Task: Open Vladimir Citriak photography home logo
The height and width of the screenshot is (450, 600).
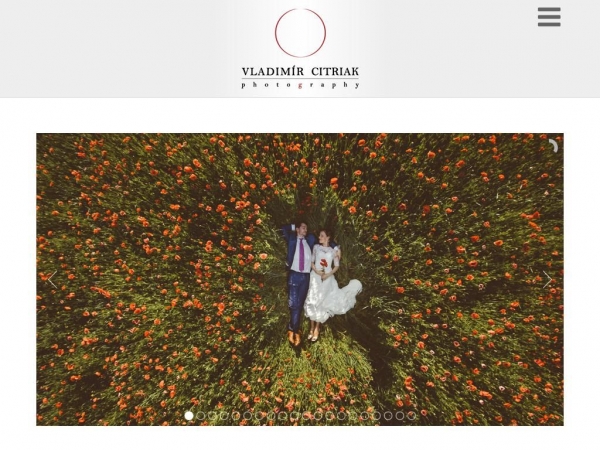Action: (x=300, y=48)
